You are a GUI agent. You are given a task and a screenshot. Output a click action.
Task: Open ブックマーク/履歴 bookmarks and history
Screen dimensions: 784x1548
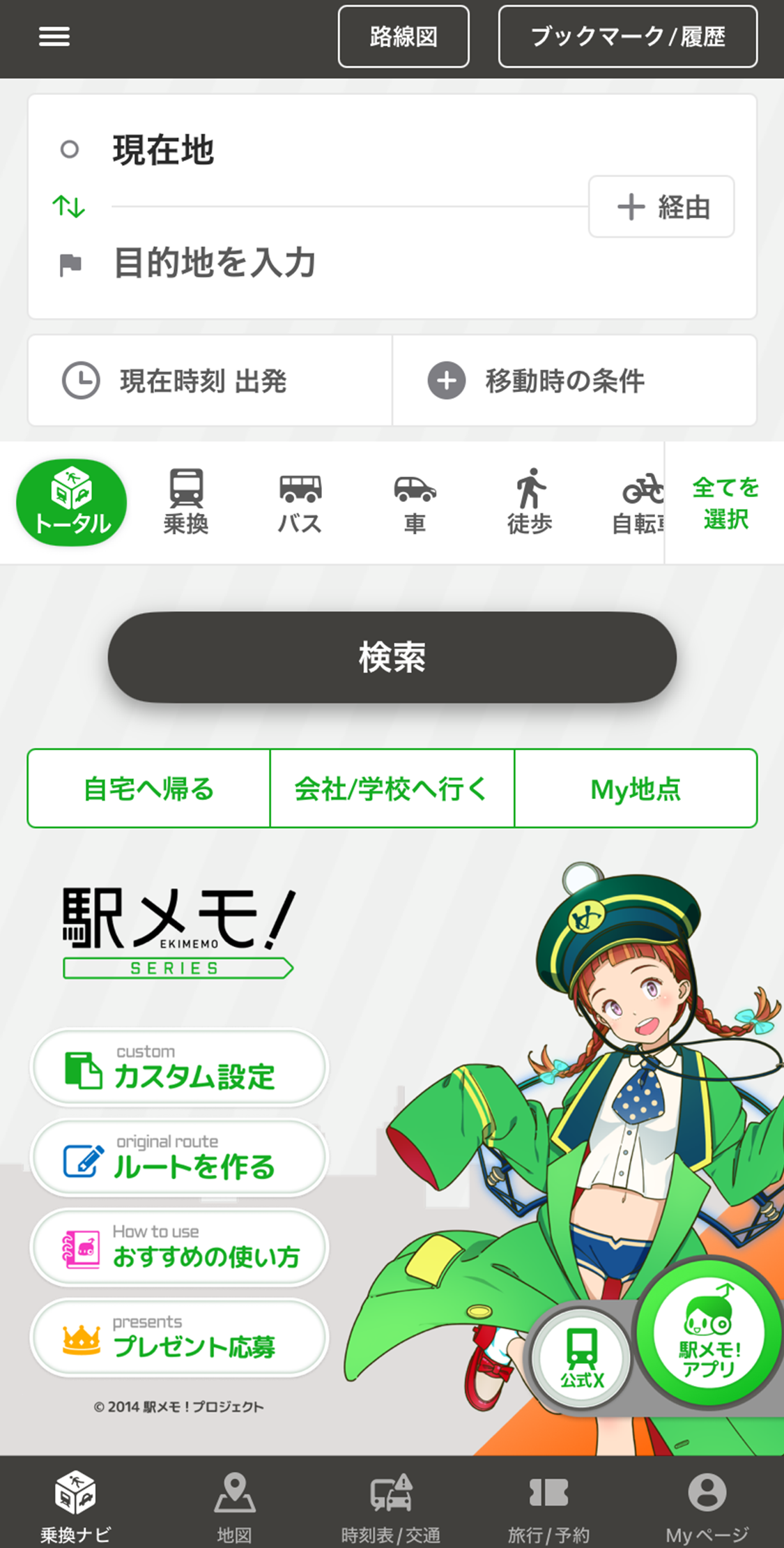627,36
